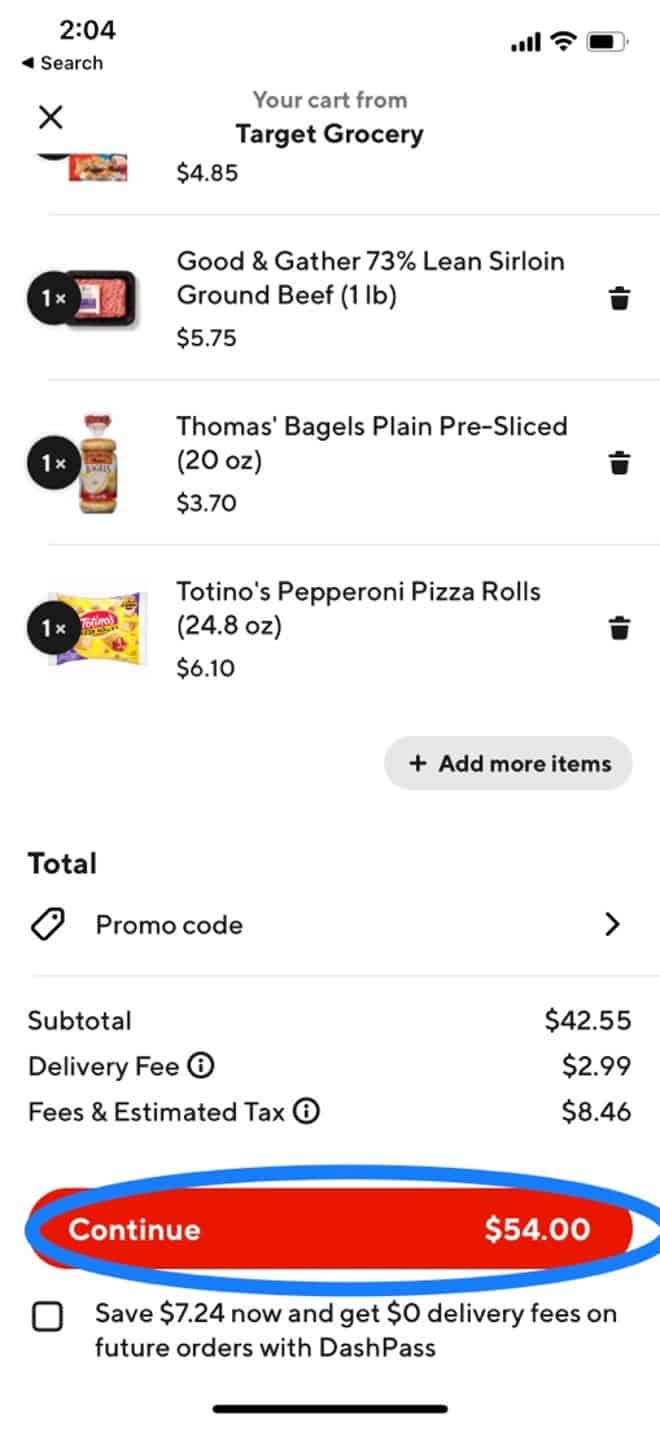Close the Target Grocery cart
The image size is (660, 1430).
click(x=50, y=117)
